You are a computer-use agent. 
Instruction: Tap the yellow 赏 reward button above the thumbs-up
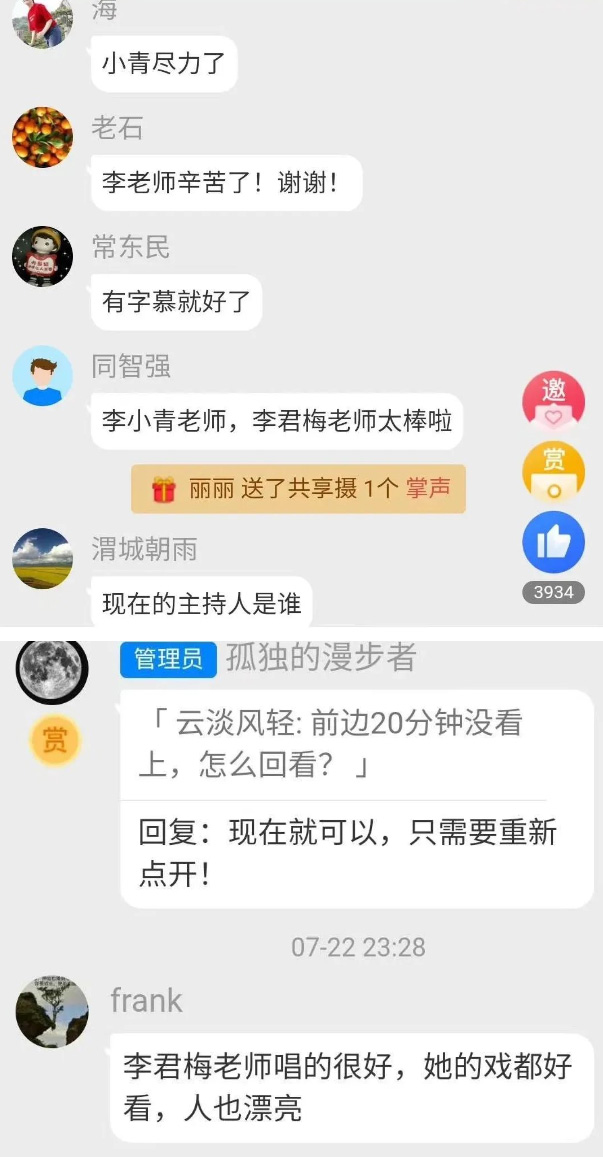(x=553, y=471)
